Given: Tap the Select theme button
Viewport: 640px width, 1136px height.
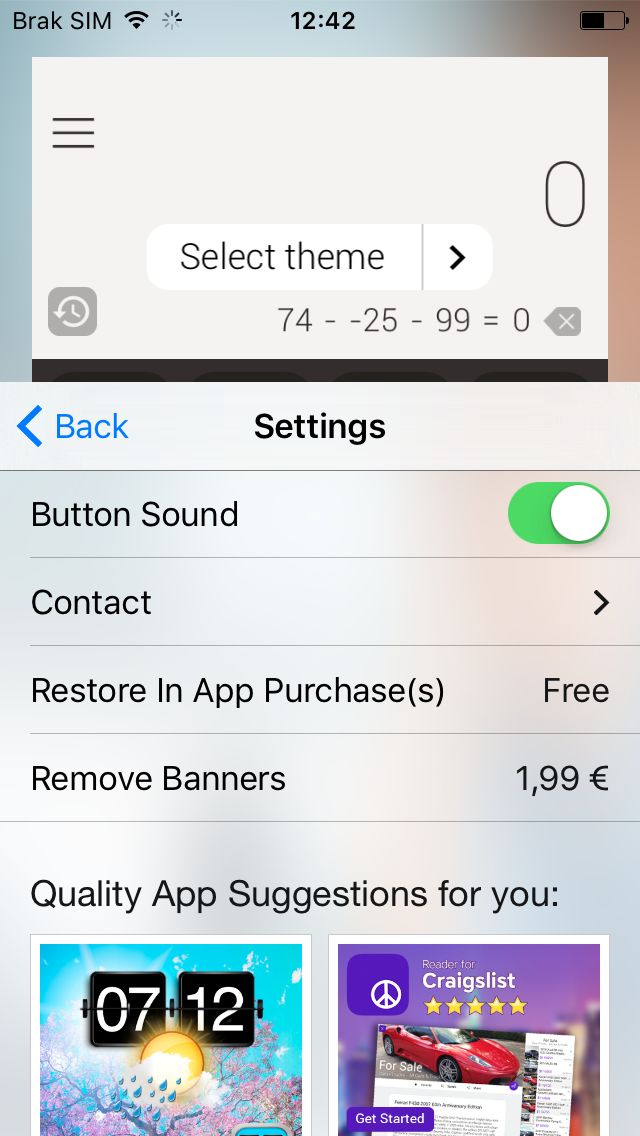Looking at the screenshot, I should [x=284, y=257].
